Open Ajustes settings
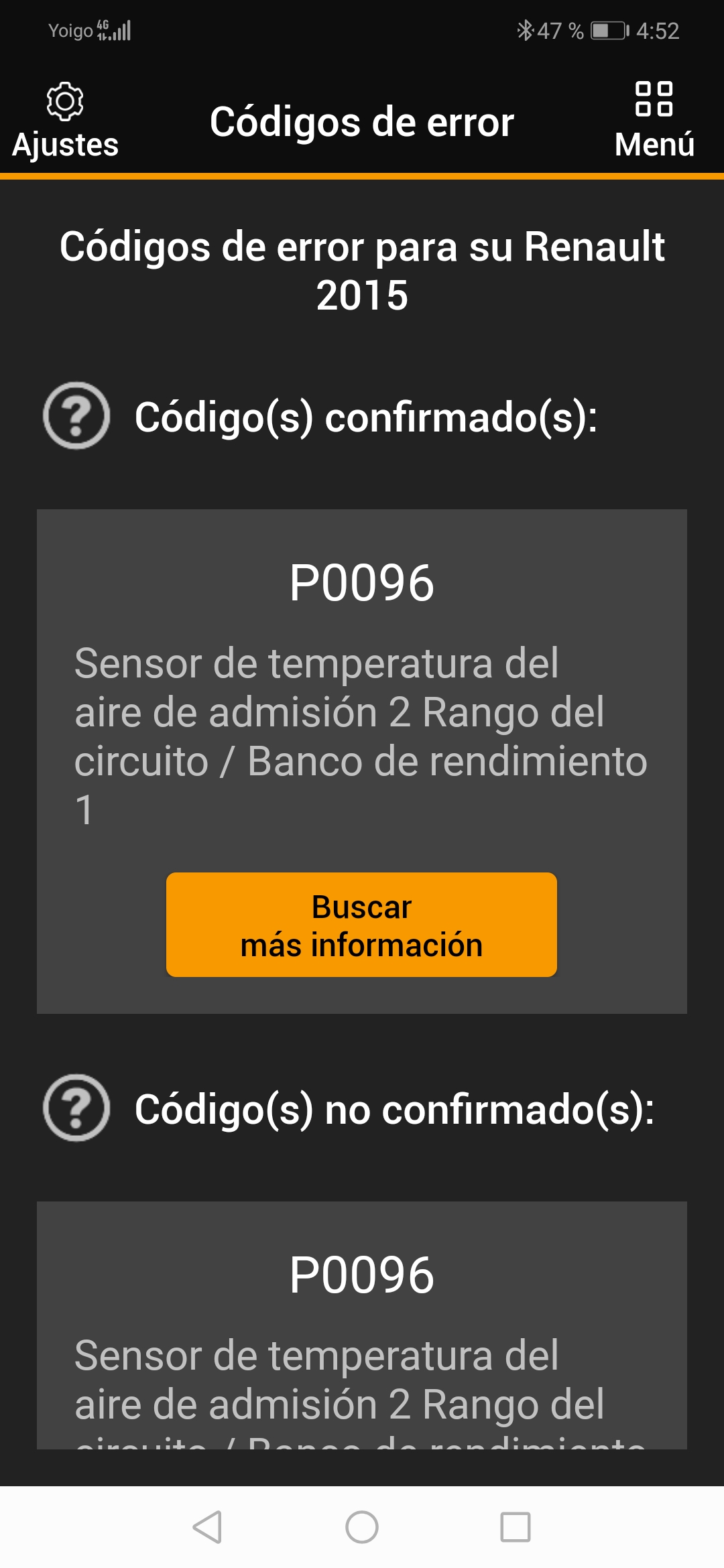The height and width of the screenshot is (1568, 724). click(x=65, y=121)
